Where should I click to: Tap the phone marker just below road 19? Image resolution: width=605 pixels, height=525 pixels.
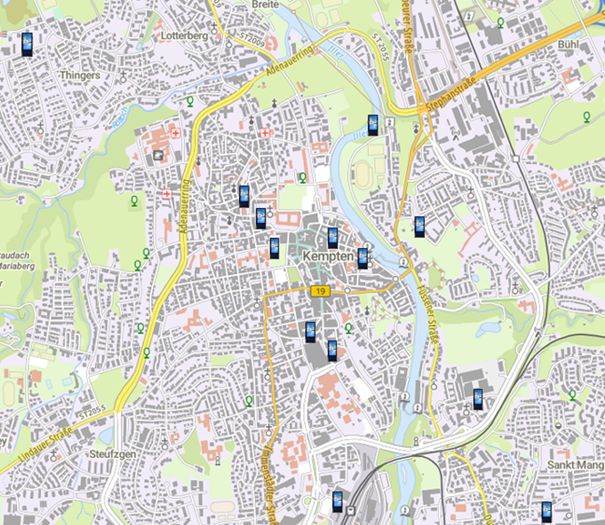pyautogui.click(x=311, y=332)
